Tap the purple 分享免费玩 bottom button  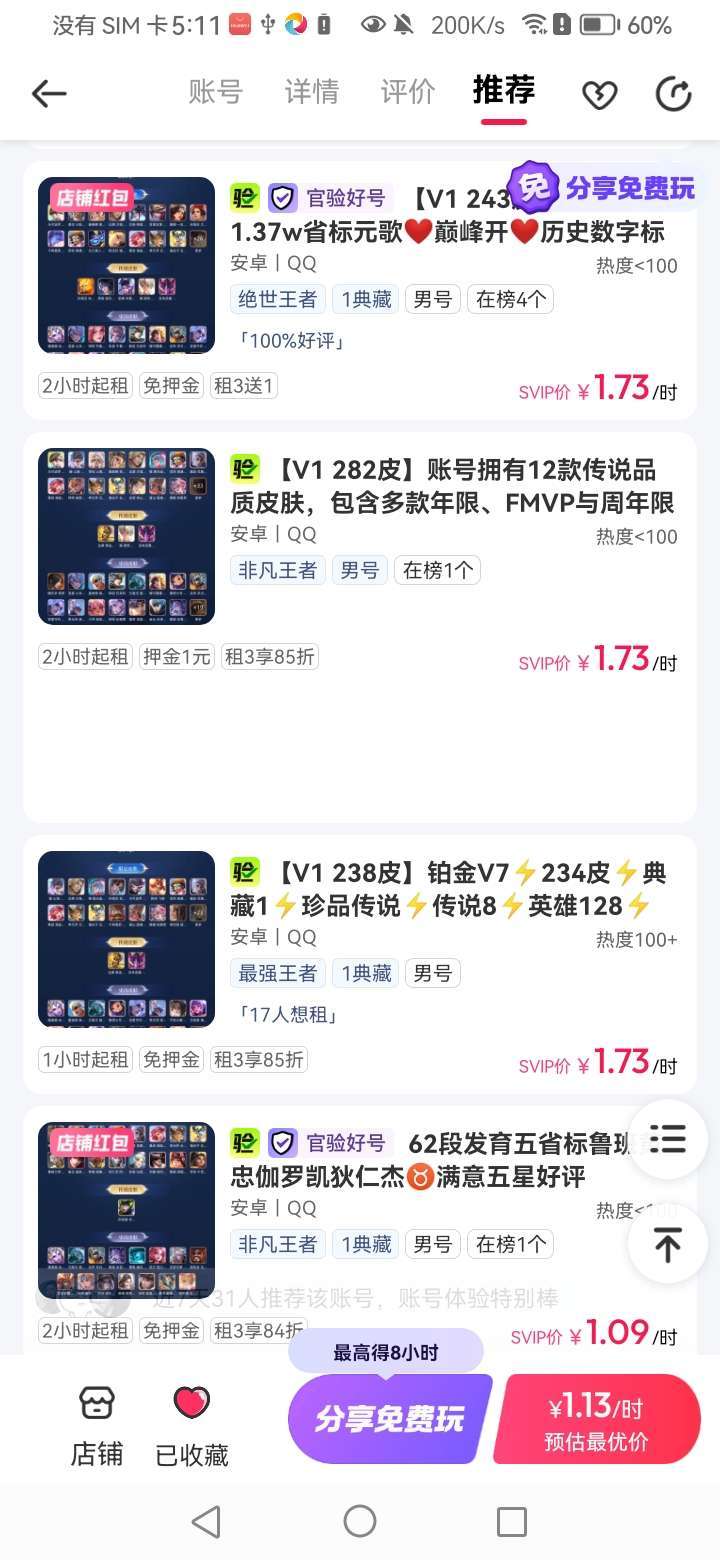(x=390, y=1418)
